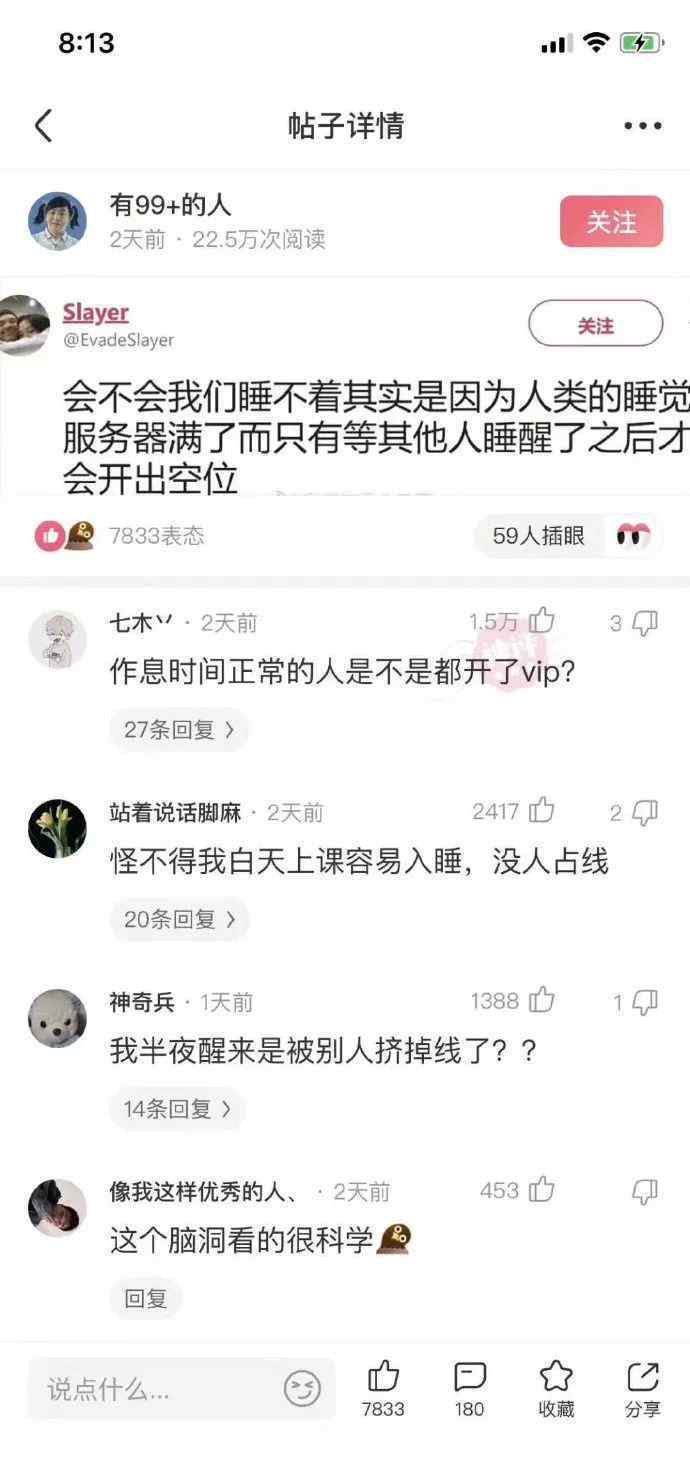This screenshot has width=690, height=1460.
Task: Open the three-dot overflow menu
Action: coord(643,126)
